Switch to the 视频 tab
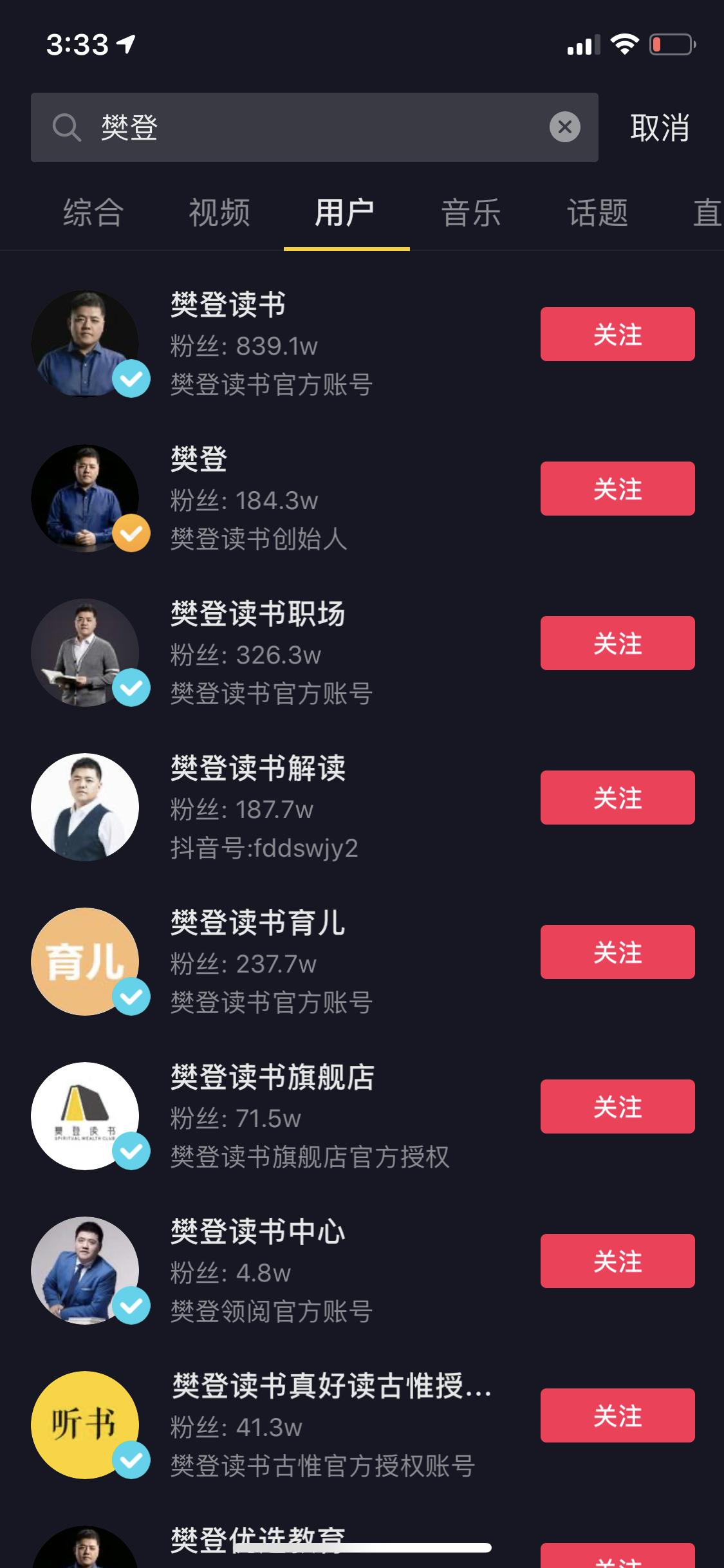 pyautogui.click(x=219, y=214)
